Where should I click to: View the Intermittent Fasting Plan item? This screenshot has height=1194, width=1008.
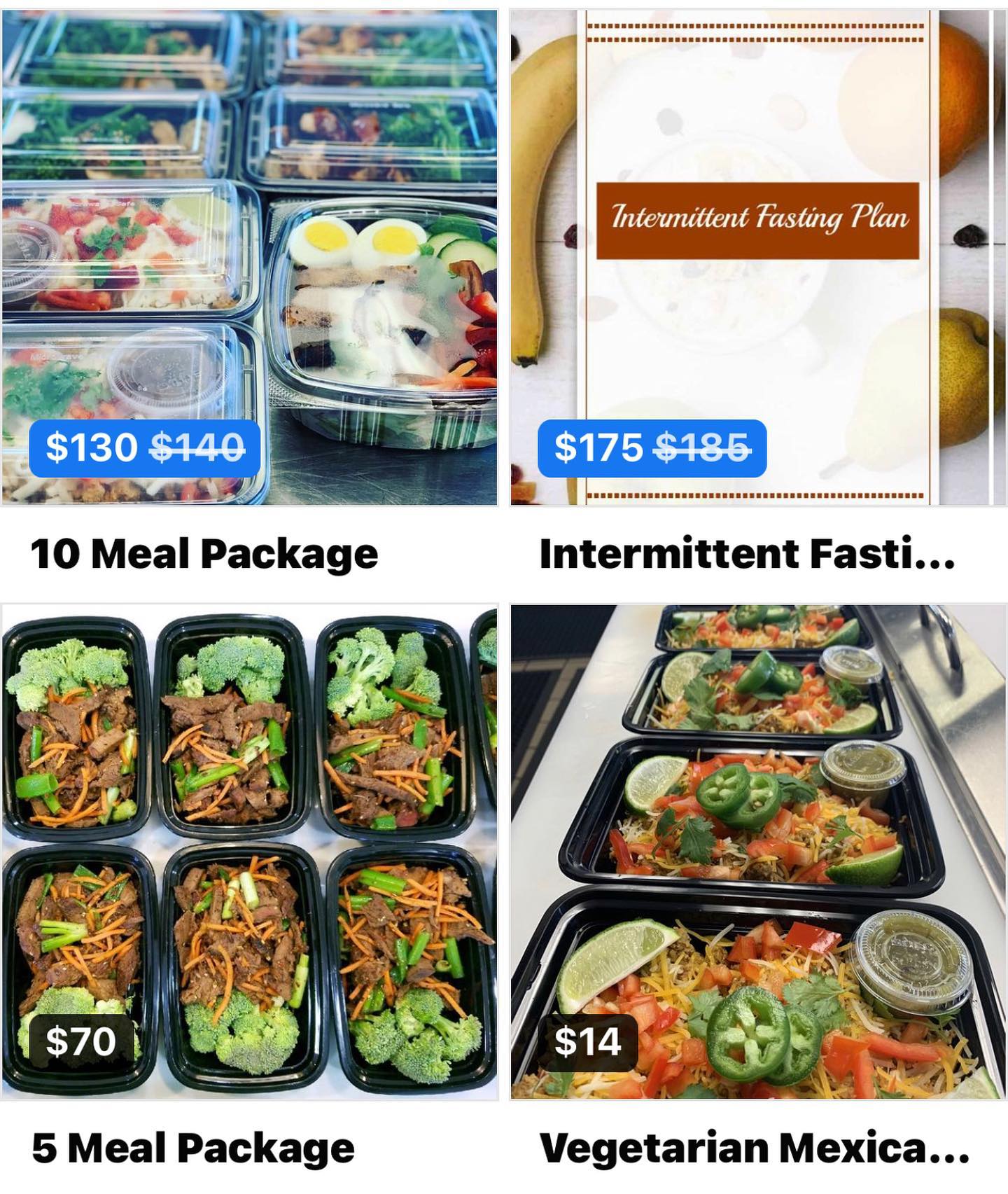point(757,257)
